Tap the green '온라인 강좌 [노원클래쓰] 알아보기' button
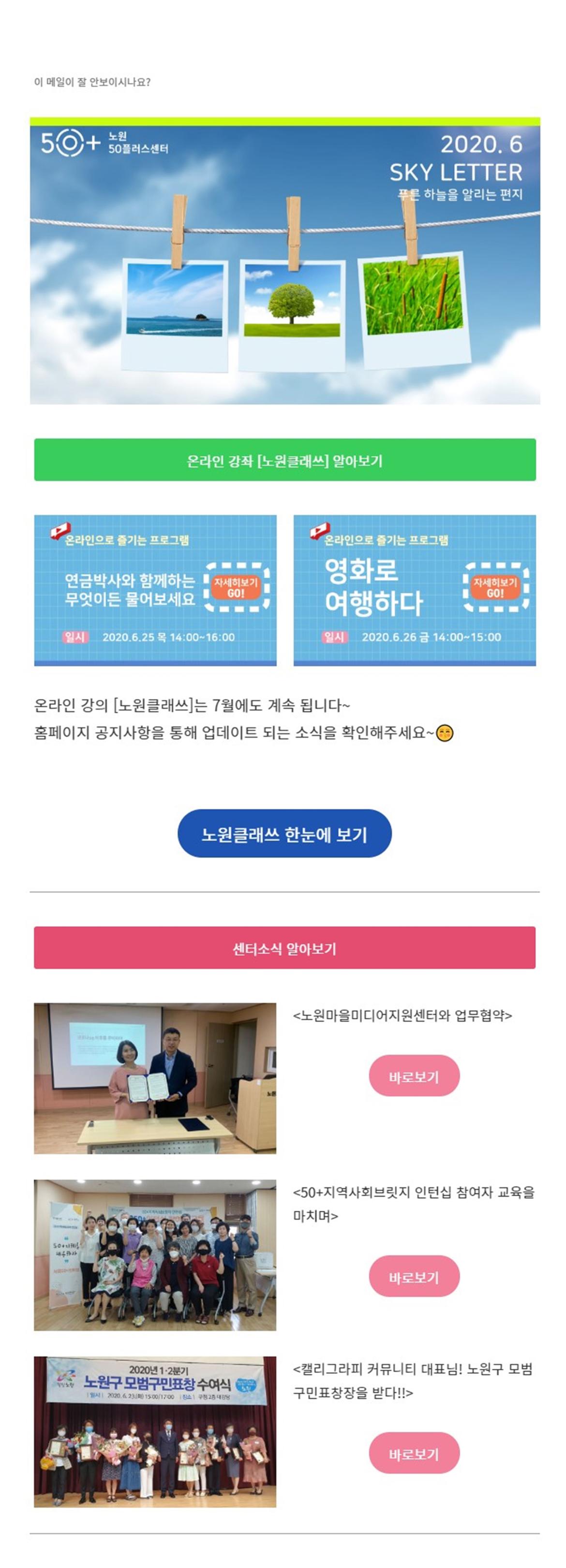This screenshot has height=1568, width=566. (x=284, y=460)
